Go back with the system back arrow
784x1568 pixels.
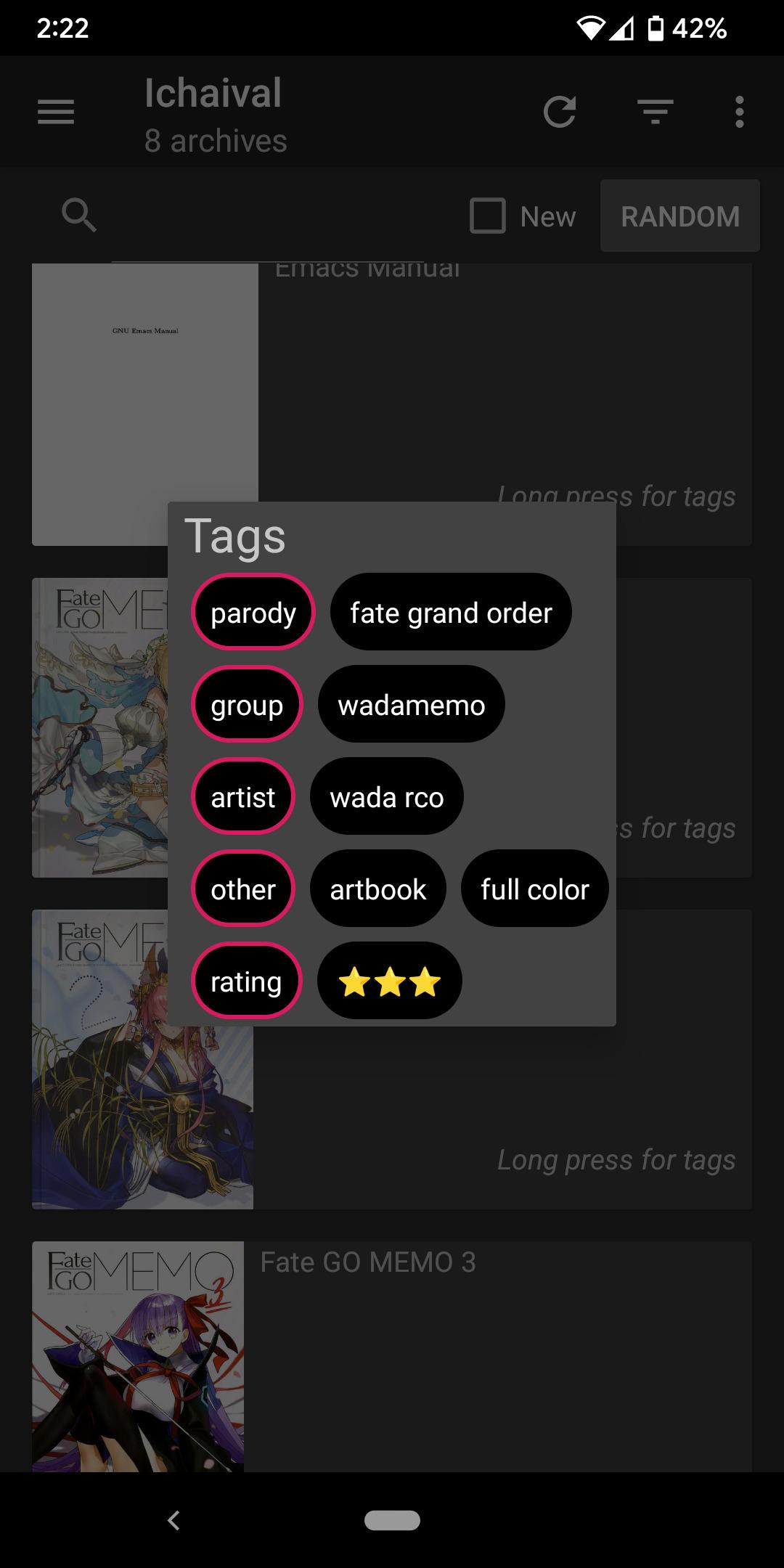coord(173,1520)
